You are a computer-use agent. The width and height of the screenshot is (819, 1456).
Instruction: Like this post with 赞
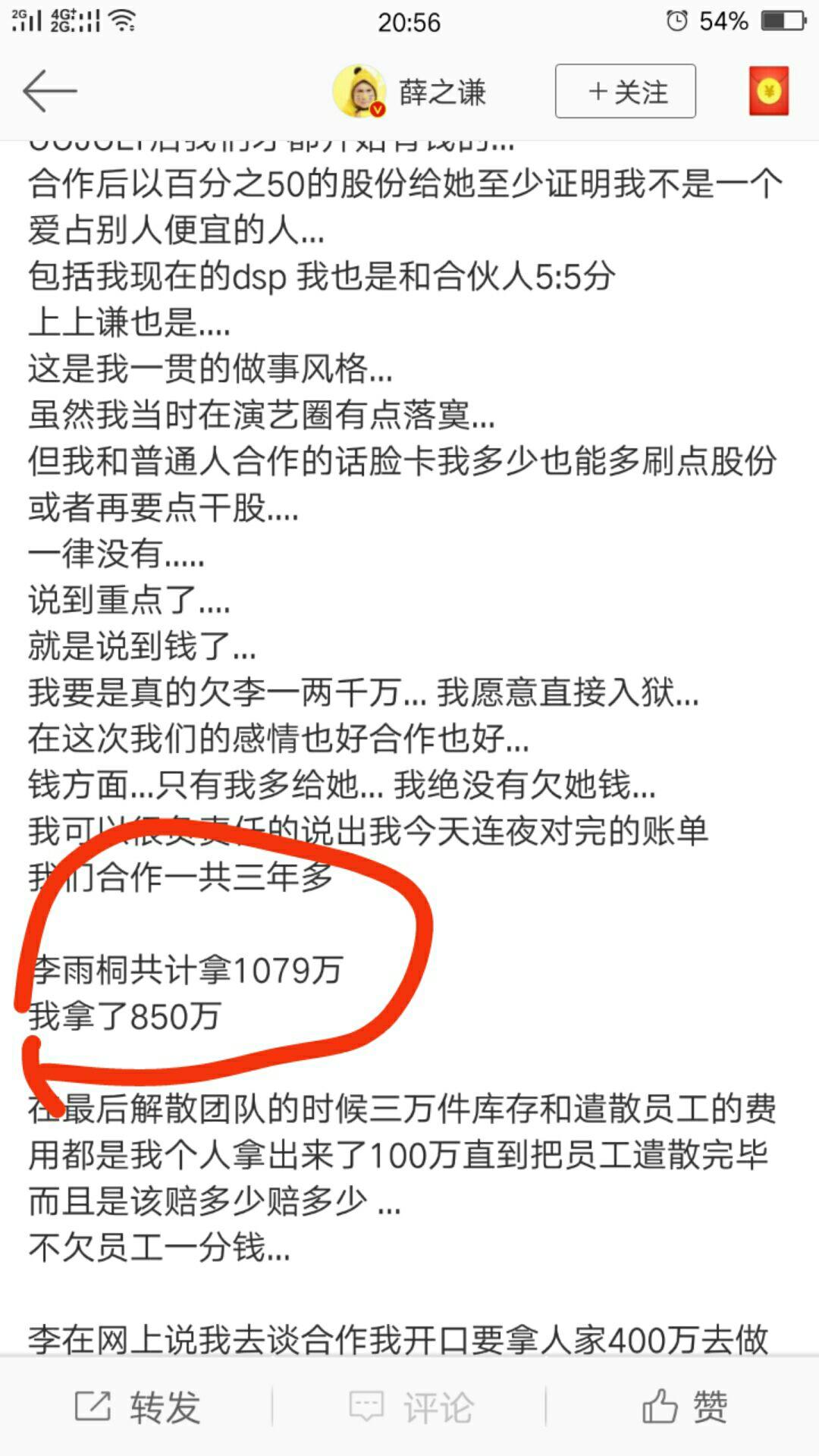684,1407
